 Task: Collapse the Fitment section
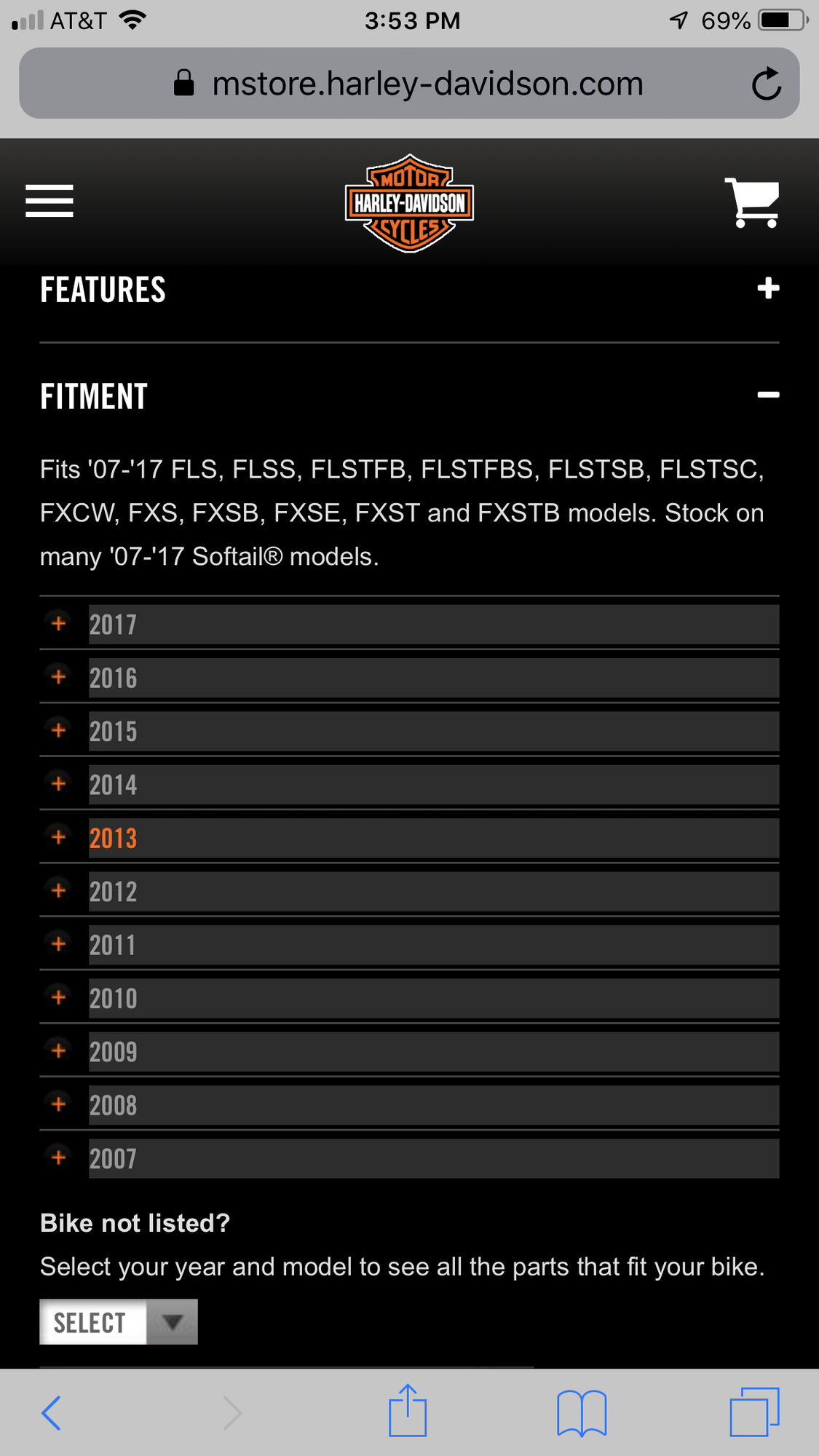coord(767,395)
